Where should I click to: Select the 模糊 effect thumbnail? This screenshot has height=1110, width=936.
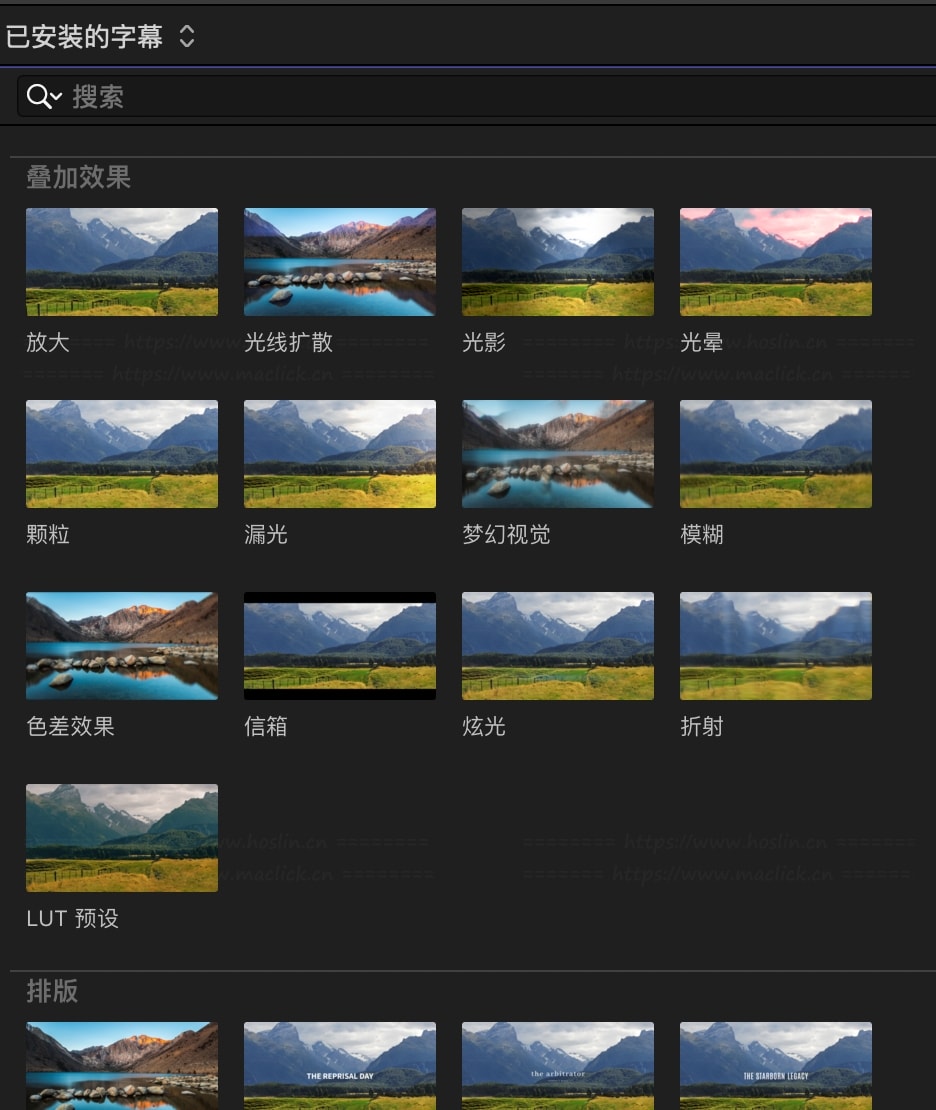tap(776, 454)
